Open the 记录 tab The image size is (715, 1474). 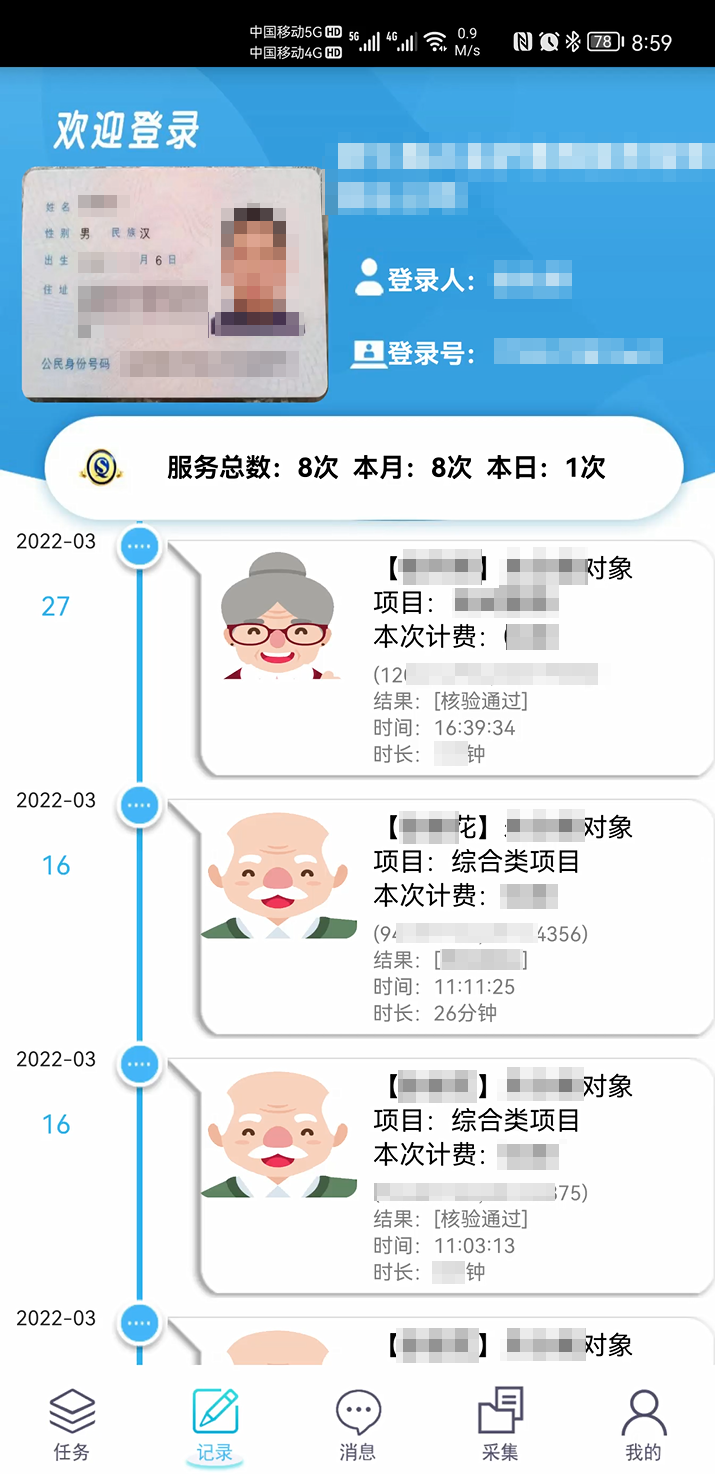(x=215, y=1425)
